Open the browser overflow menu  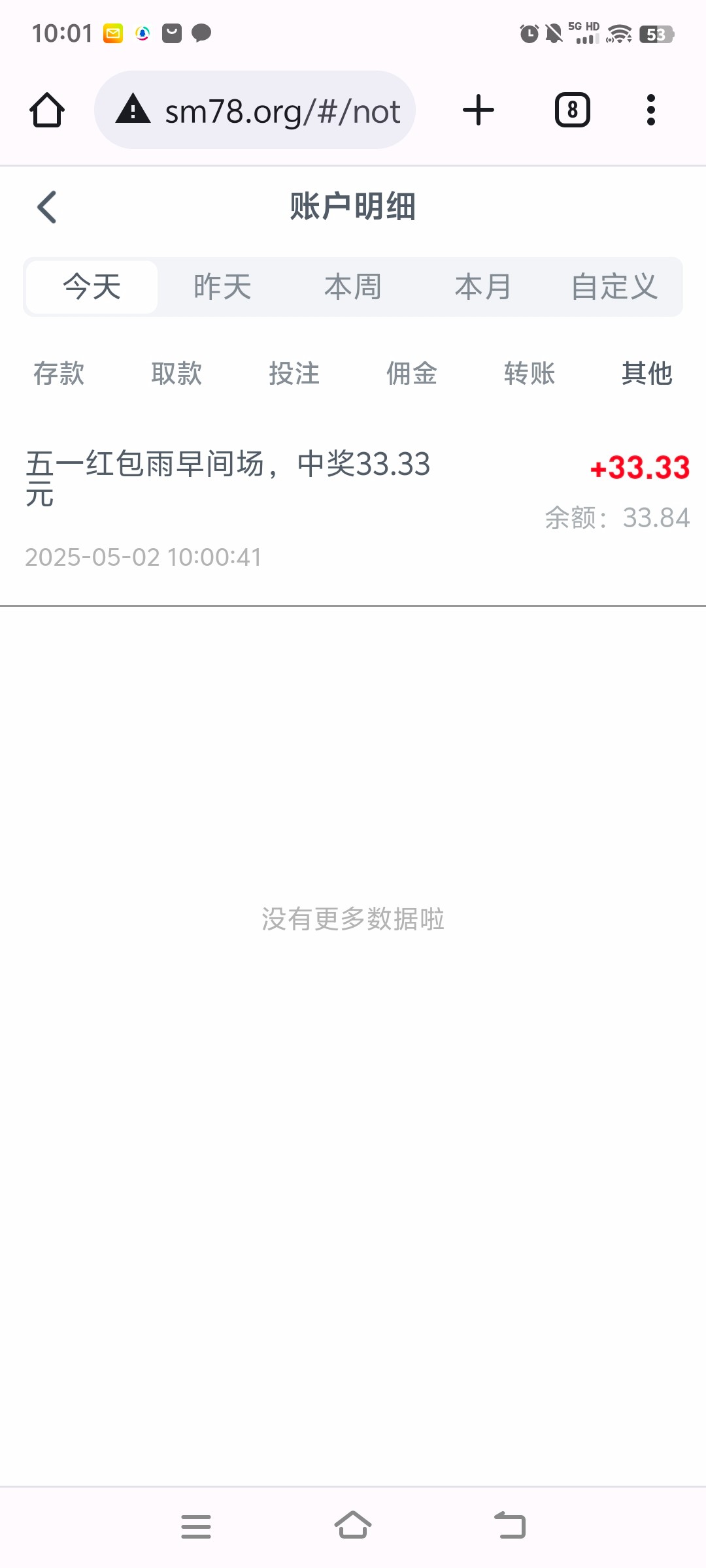coord(650,110)
